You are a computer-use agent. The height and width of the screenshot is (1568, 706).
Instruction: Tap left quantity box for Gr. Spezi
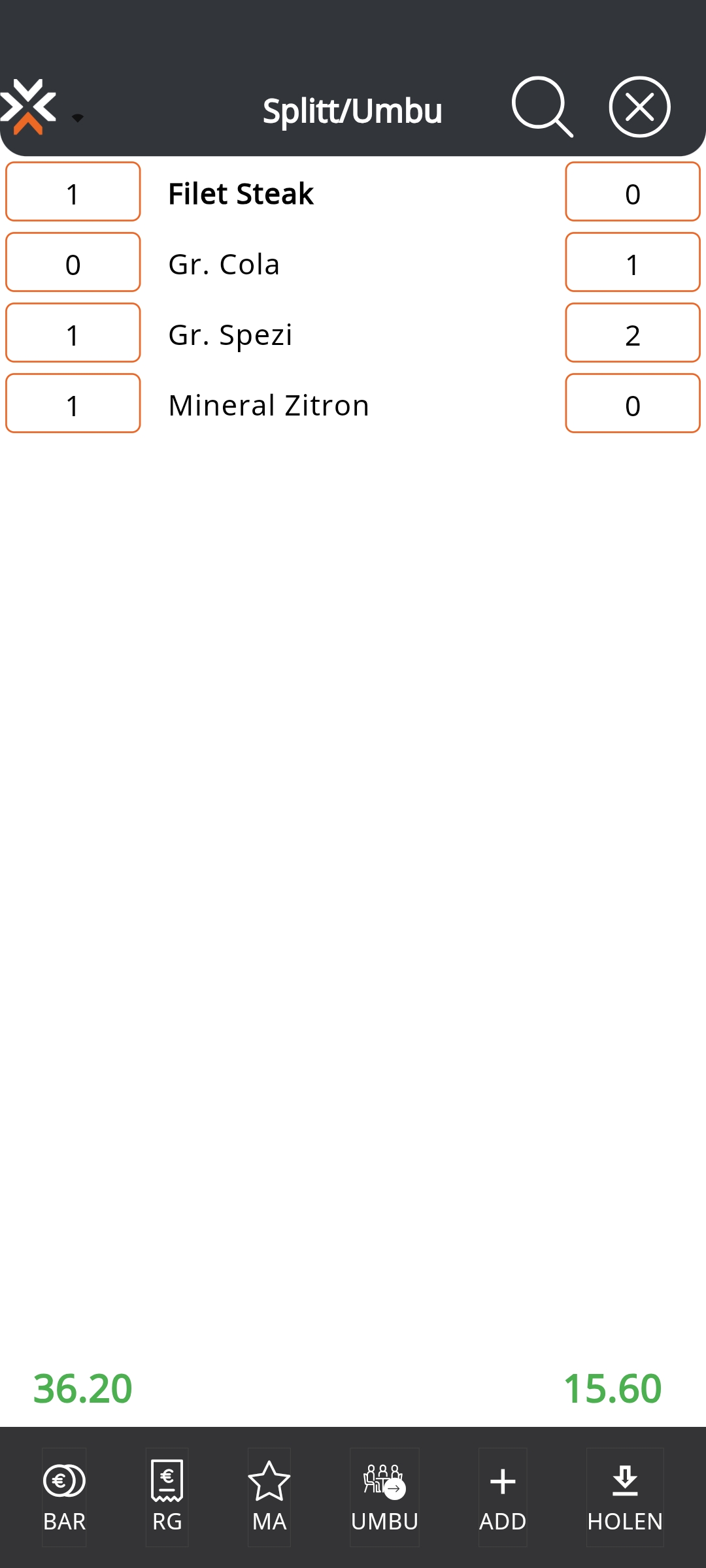[73, 333]
